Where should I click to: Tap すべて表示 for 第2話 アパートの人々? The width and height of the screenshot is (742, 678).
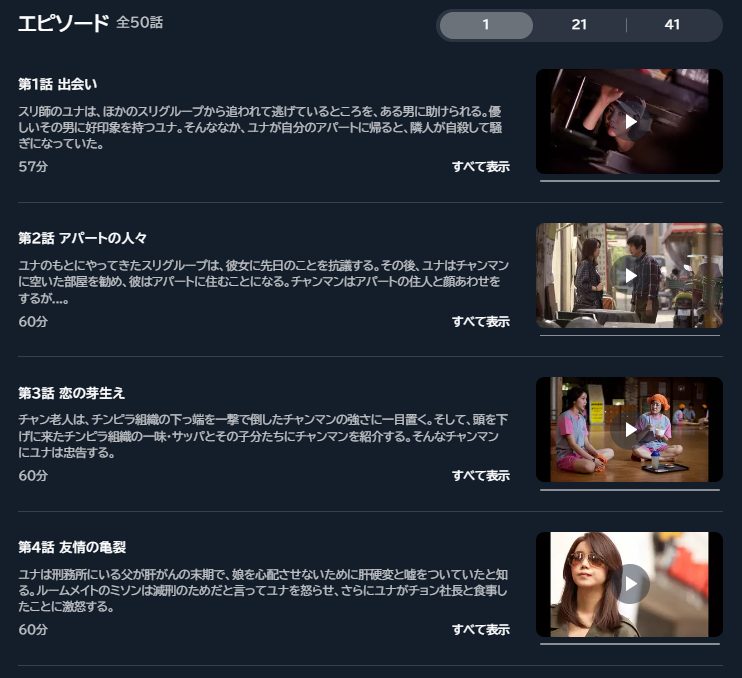coord(480,322)
